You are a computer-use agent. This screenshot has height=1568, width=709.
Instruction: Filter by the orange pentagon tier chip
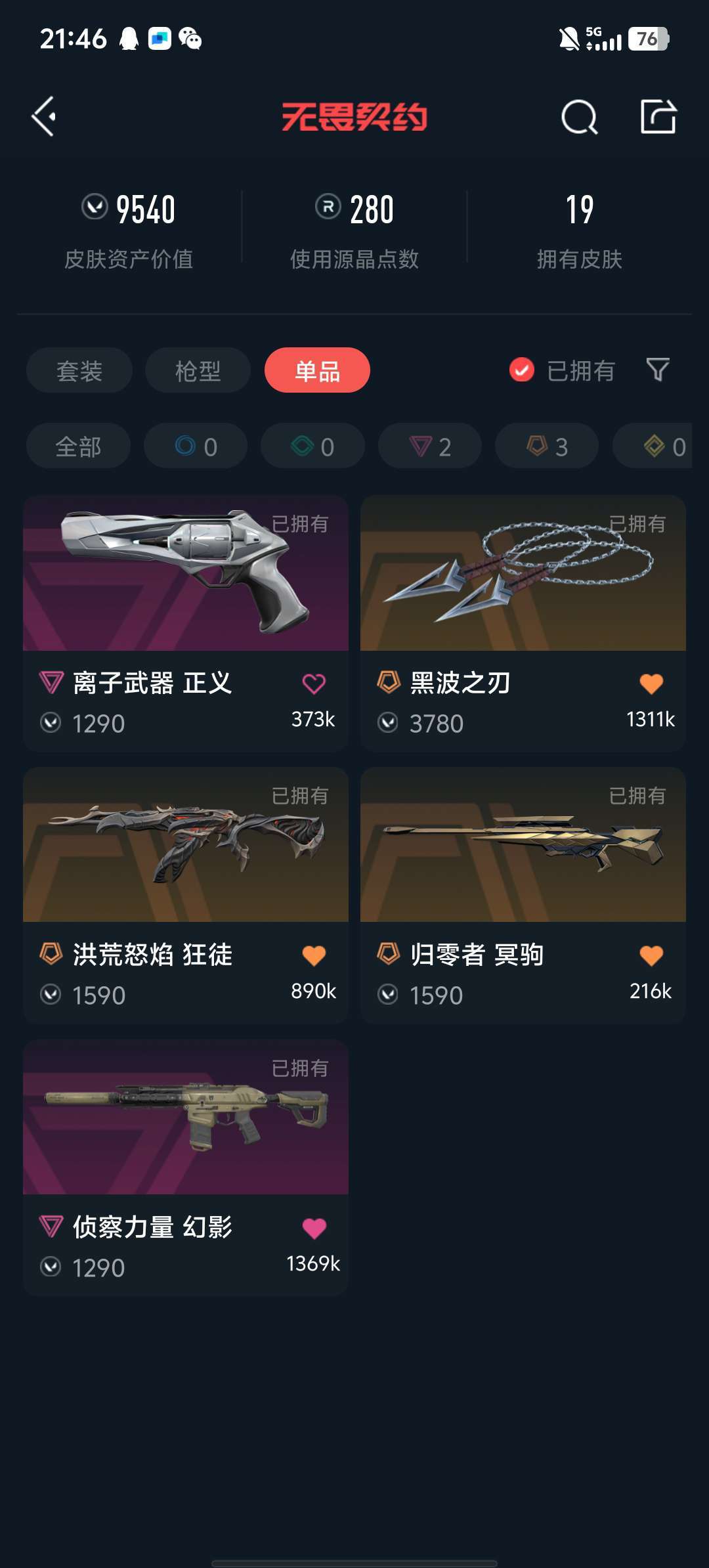[547, 446]
